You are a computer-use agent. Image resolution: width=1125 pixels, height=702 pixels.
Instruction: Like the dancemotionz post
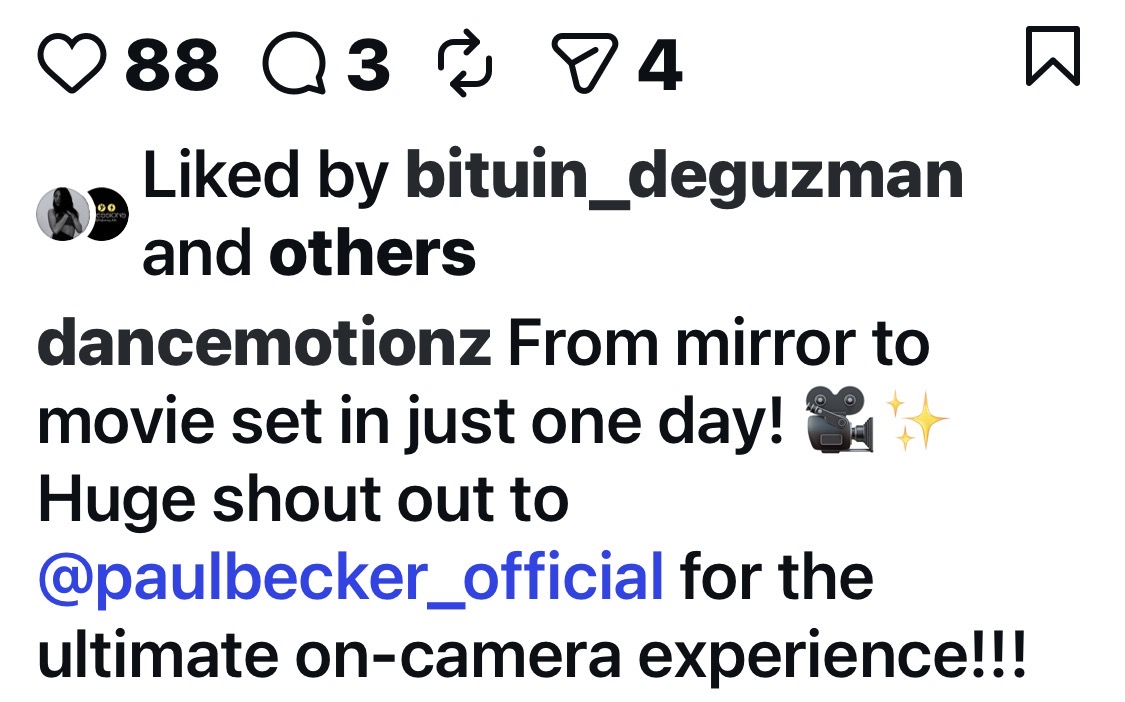point(72,64)
